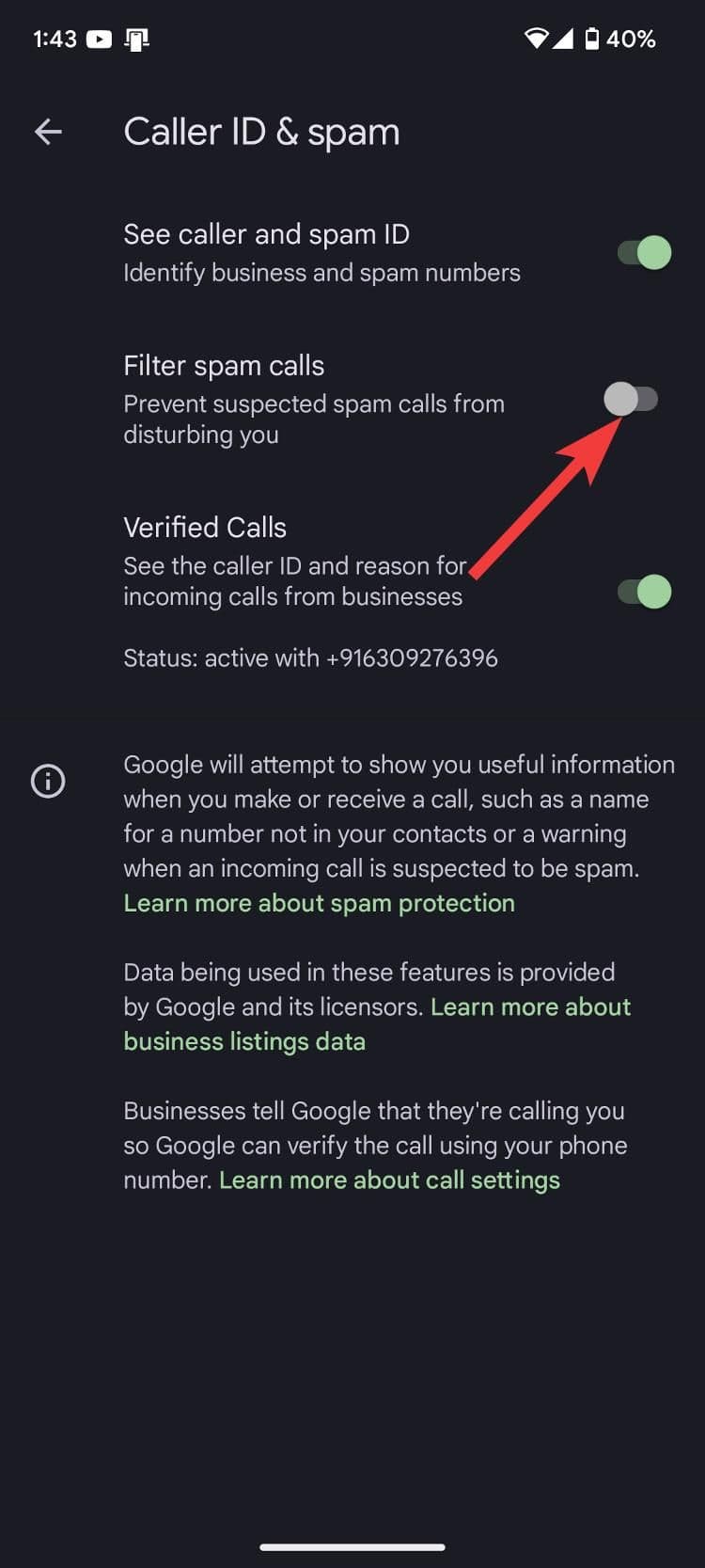This screenshot has width=705, height=1568.
Task: Turn on Filter spam calls
Action: (x=631, y=399)
